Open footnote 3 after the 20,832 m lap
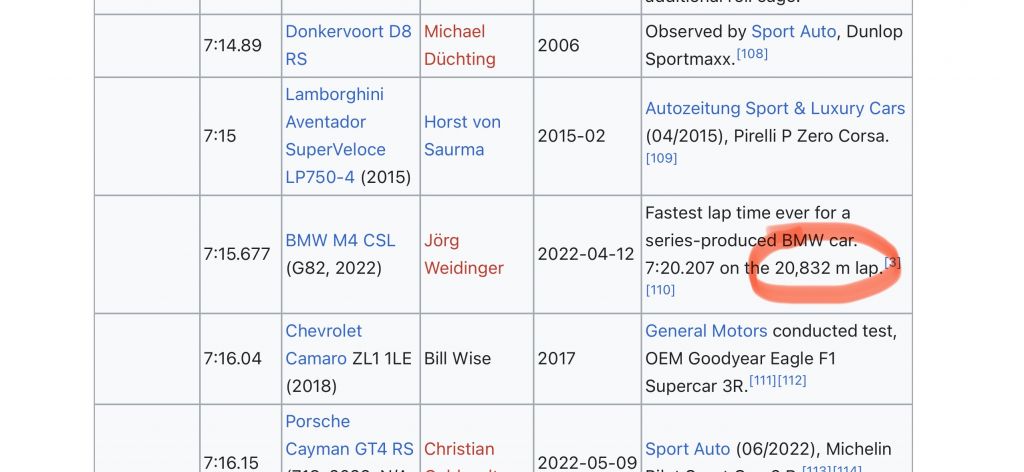This screenshot has width=1024, height=472. click(893, 263)
